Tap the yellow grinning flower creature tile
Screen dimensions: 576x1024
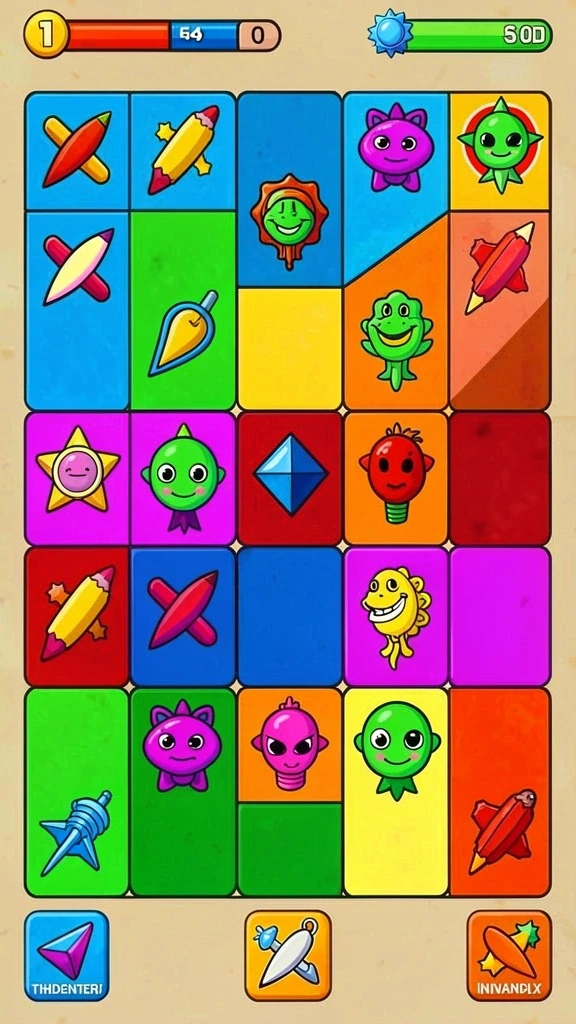(x=396, y=616)
